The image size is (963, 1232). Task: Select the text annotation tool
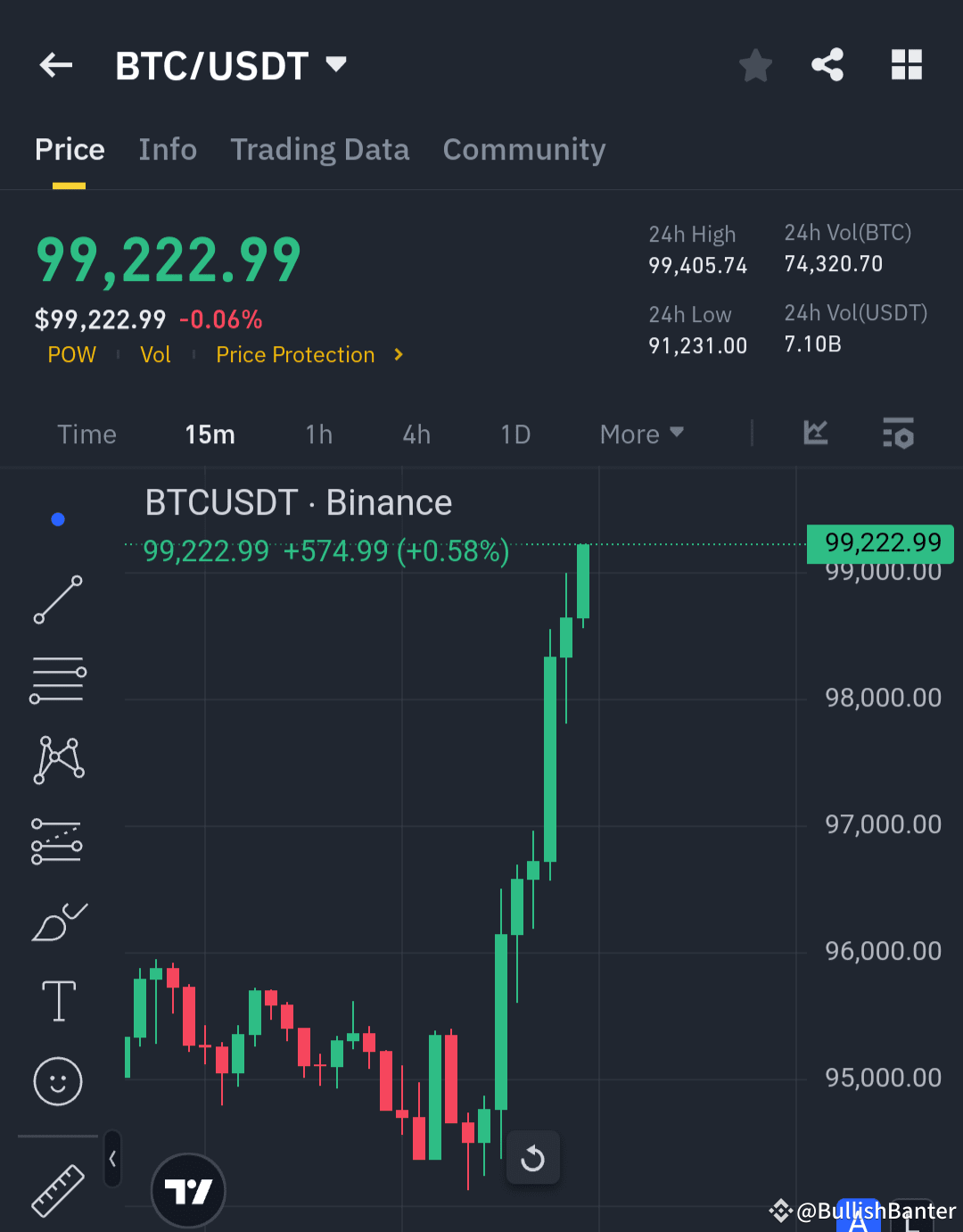(x=57, y=1001)
